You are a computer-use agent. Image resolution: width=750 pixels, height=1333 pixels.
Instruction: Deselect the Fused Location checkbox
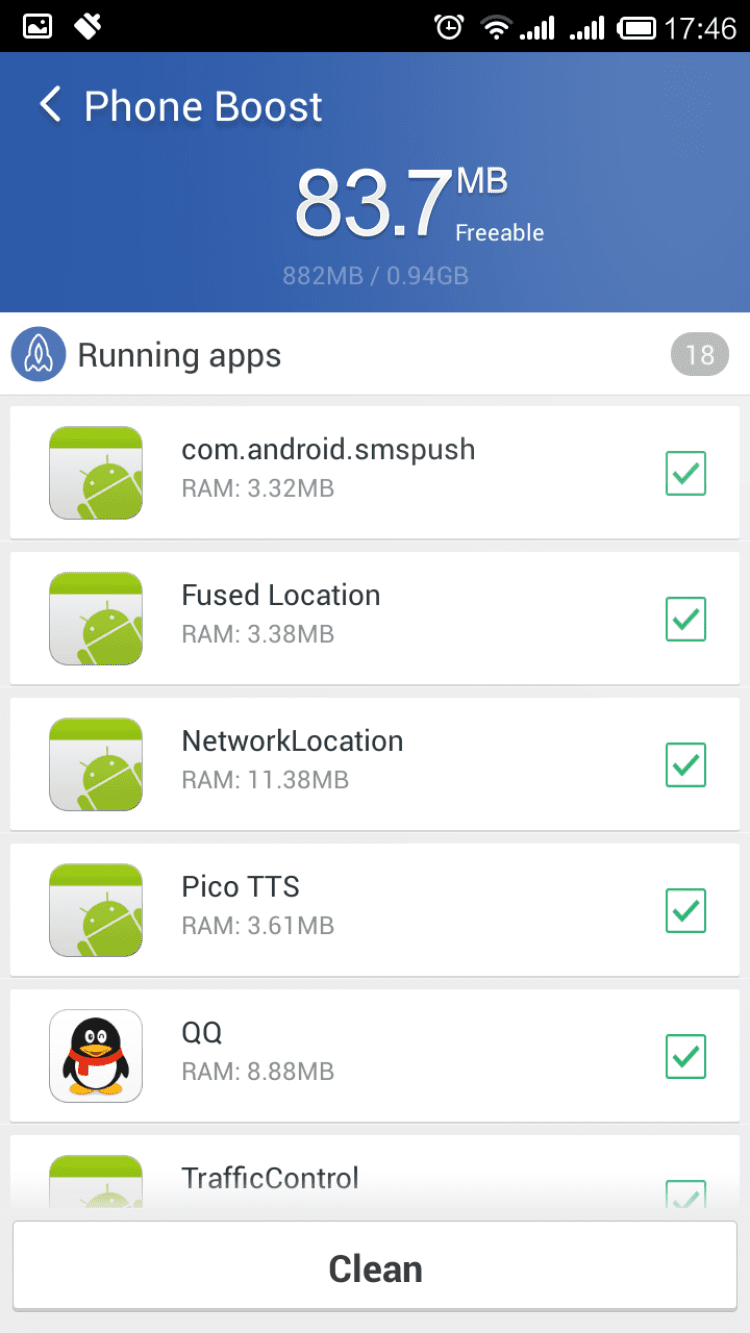point(686,619)
